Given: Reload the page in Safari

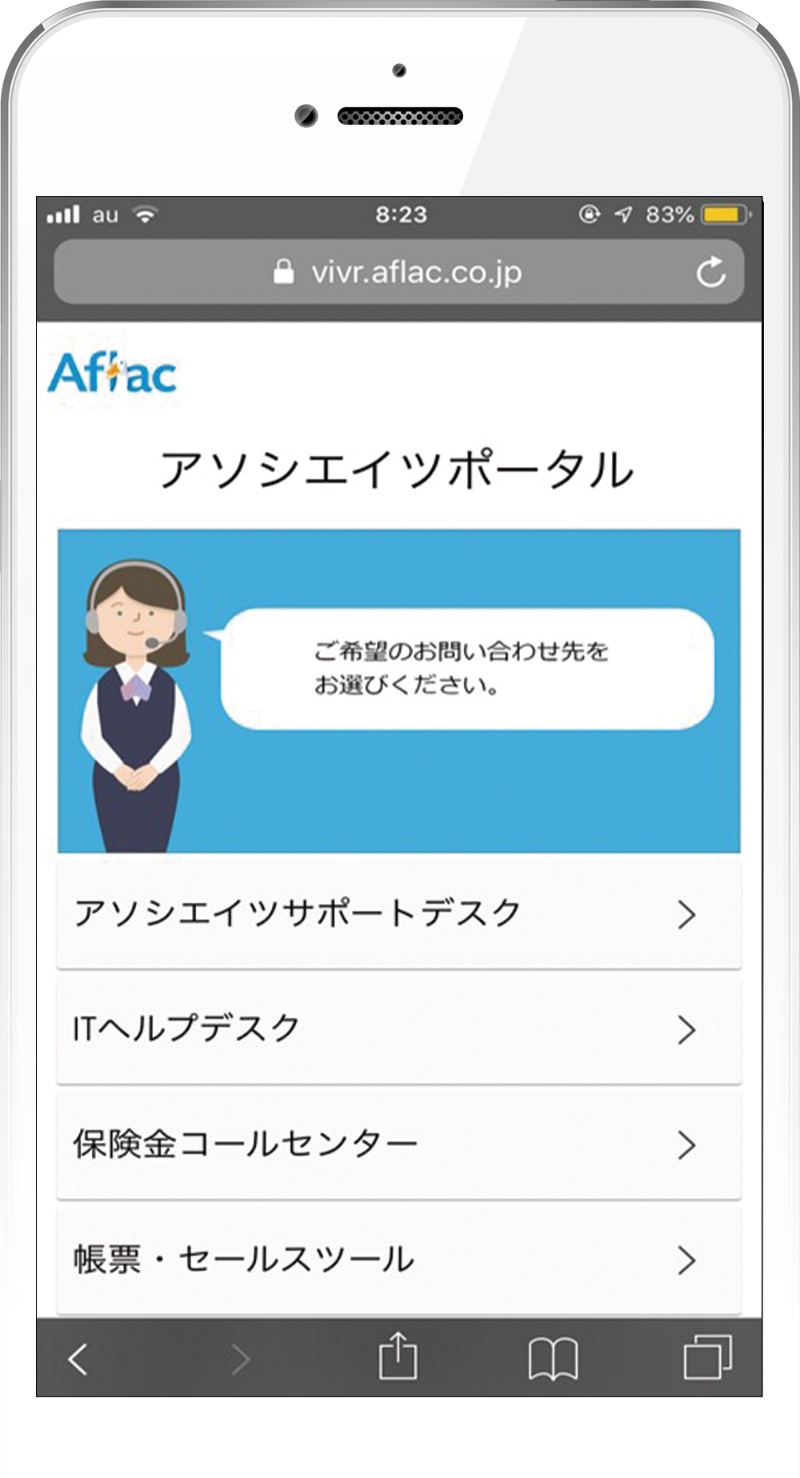Looking at the screenshot, I should [x=710, y=273].
